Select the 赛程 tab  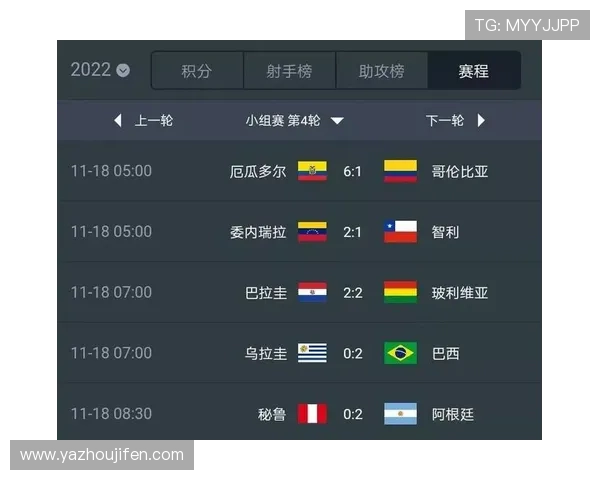click(x=474, y=71)
